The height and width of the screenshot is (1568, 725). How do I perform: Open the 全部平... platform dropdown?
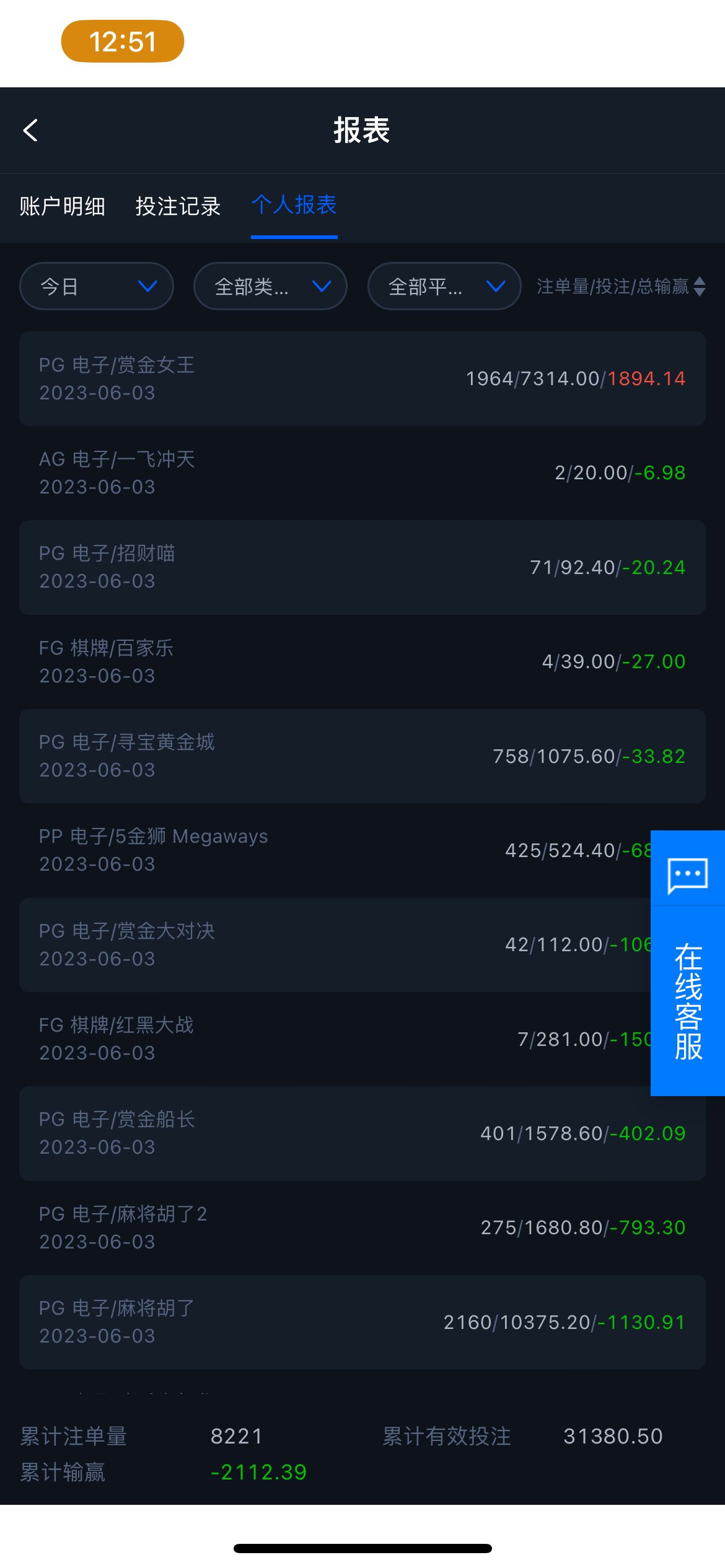click(444, 286)
